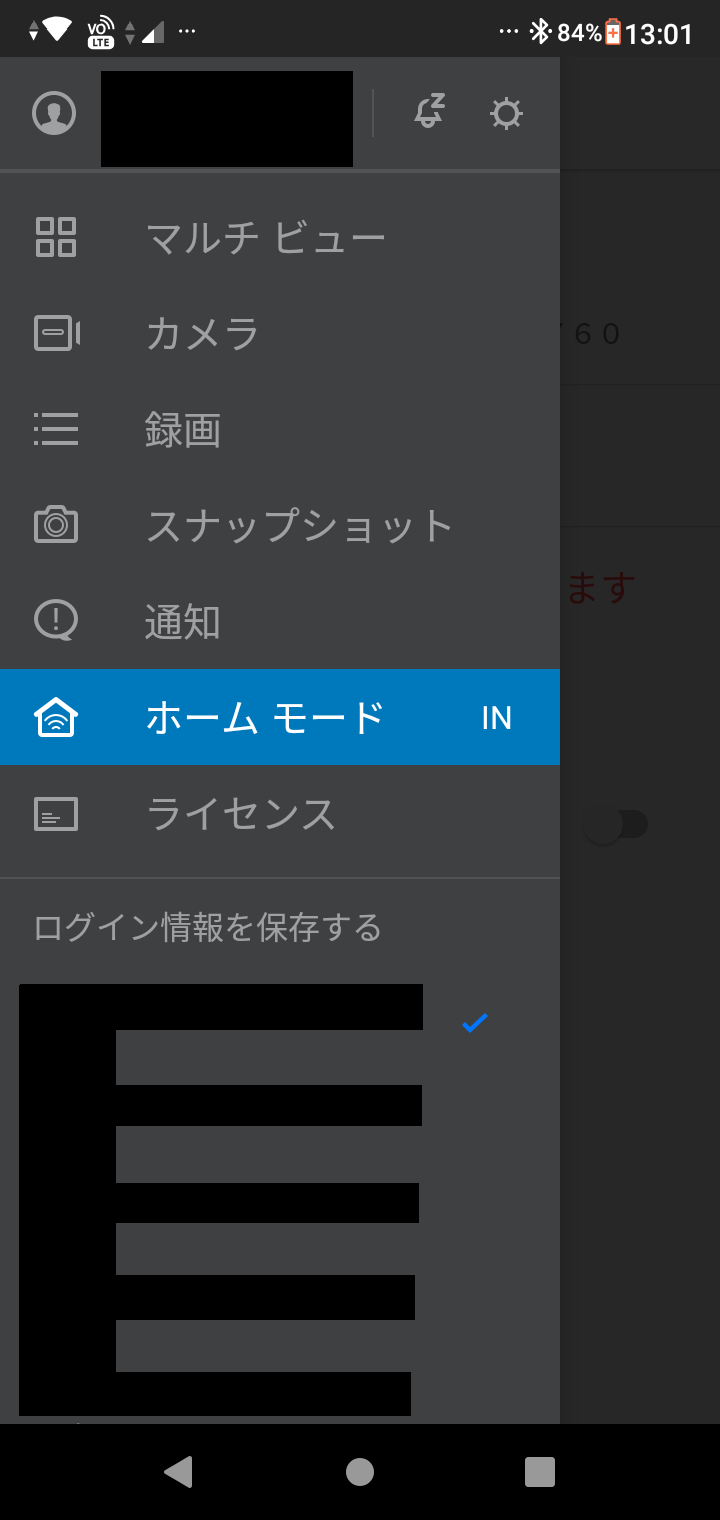720x1520 pixels.
Task: View スナップショット gallery
Action: tap(300, 526)
